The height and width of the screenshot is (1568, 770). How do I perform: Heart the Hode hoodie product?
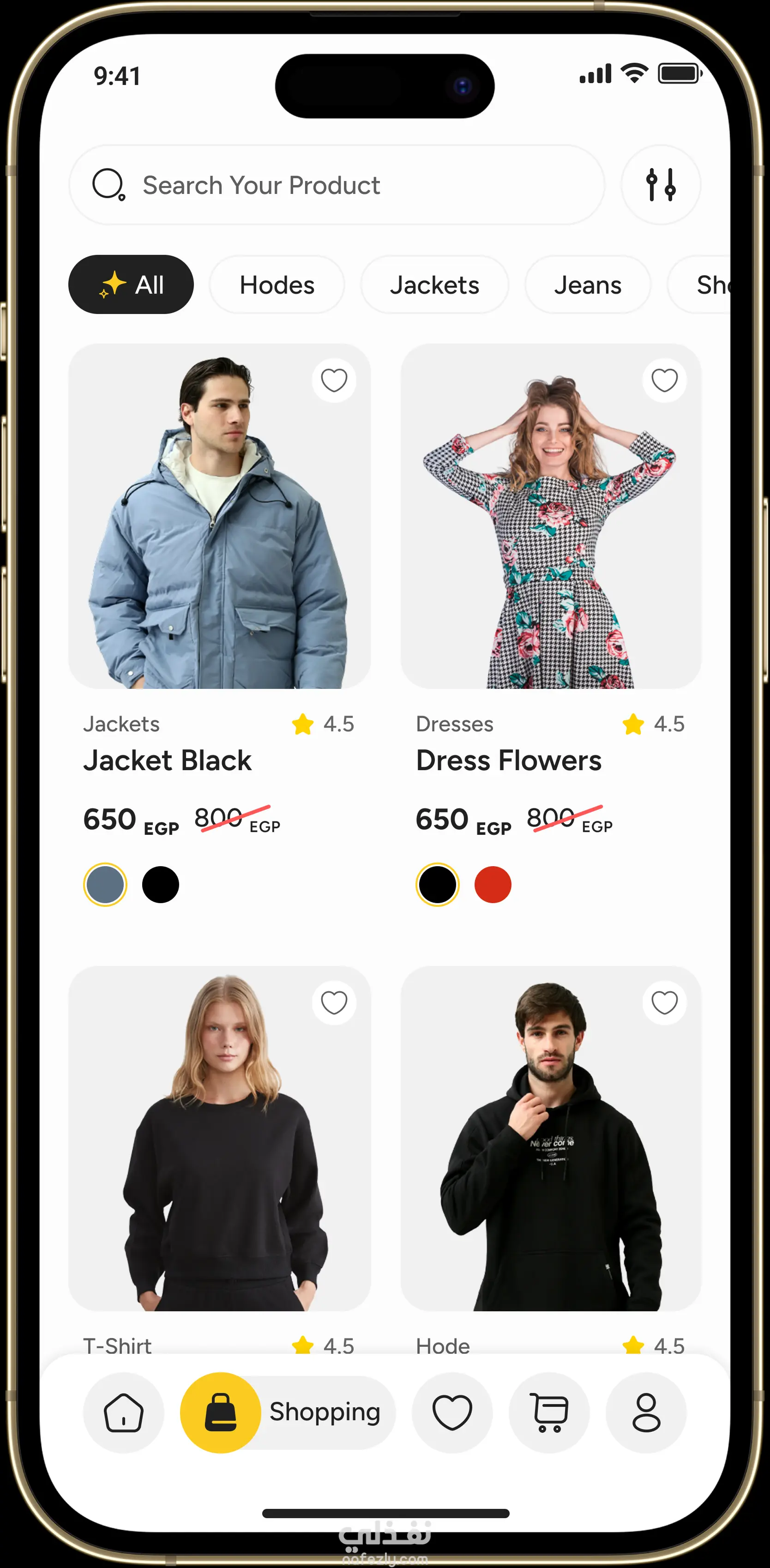(x=664, y=1002)
